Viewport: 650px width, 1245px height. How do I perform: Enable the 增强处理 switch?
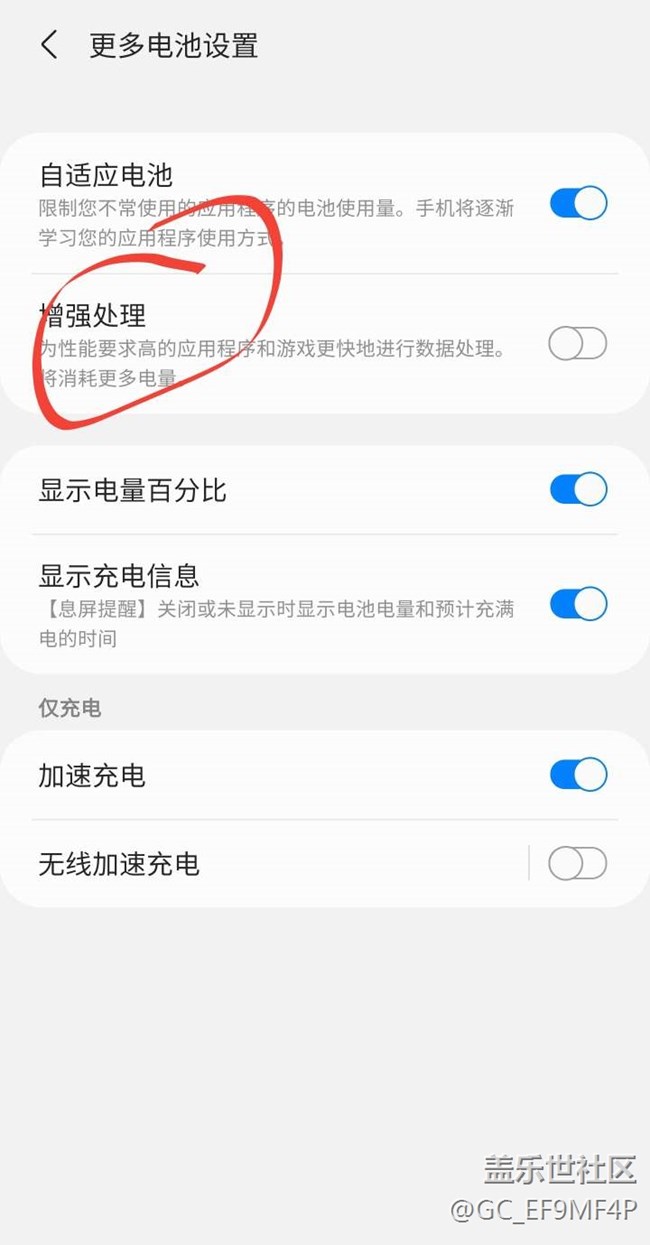pos(578,344)
